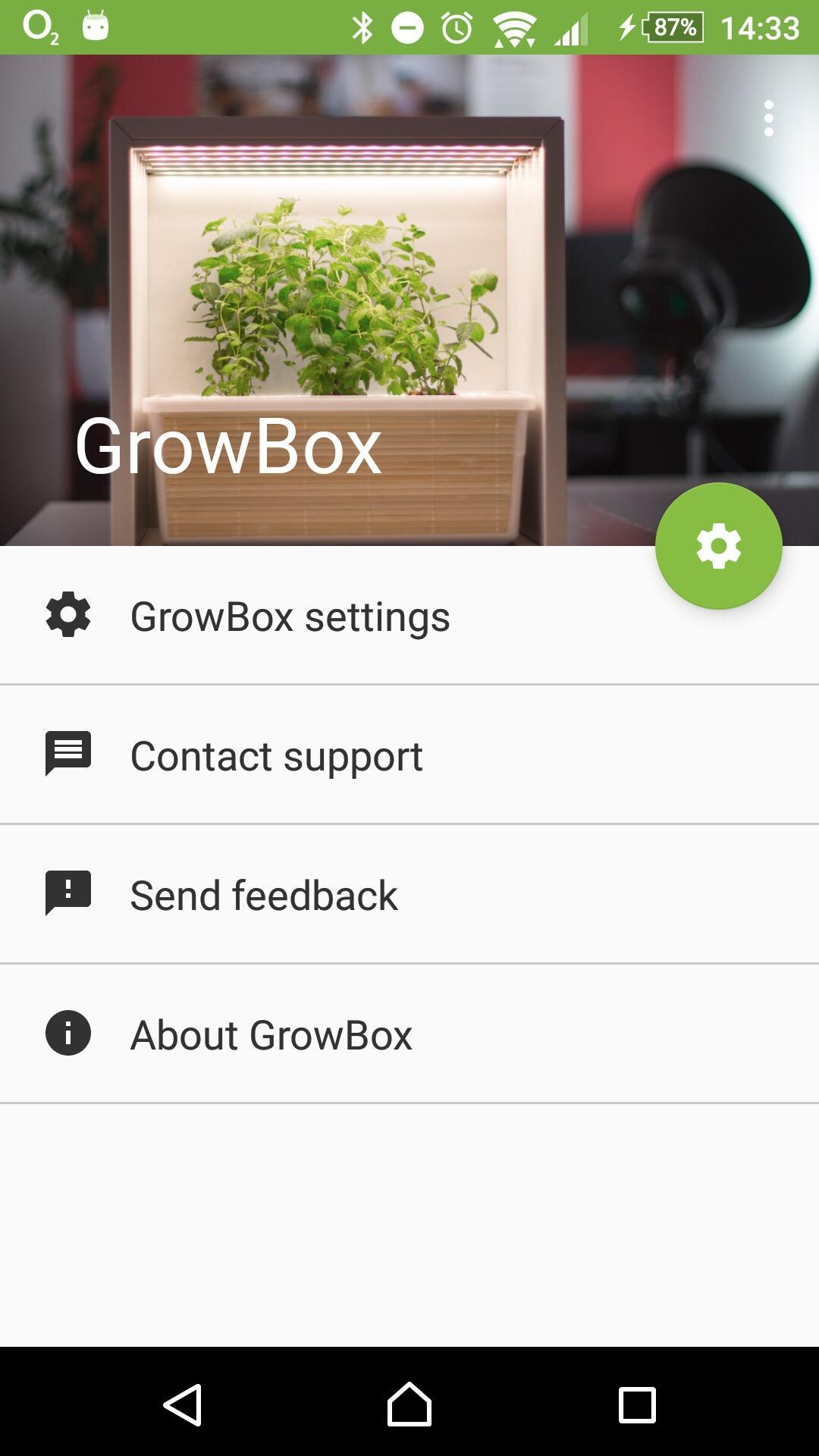
Task: Tap the info icon next to About GrowBox
Action: 67,1033
